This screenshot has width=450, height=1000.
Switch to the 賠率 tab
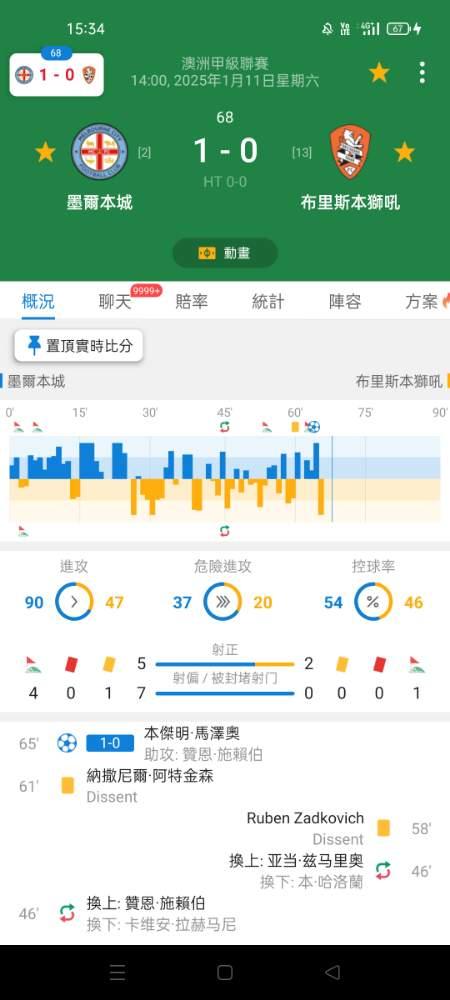tap(192, 302)
